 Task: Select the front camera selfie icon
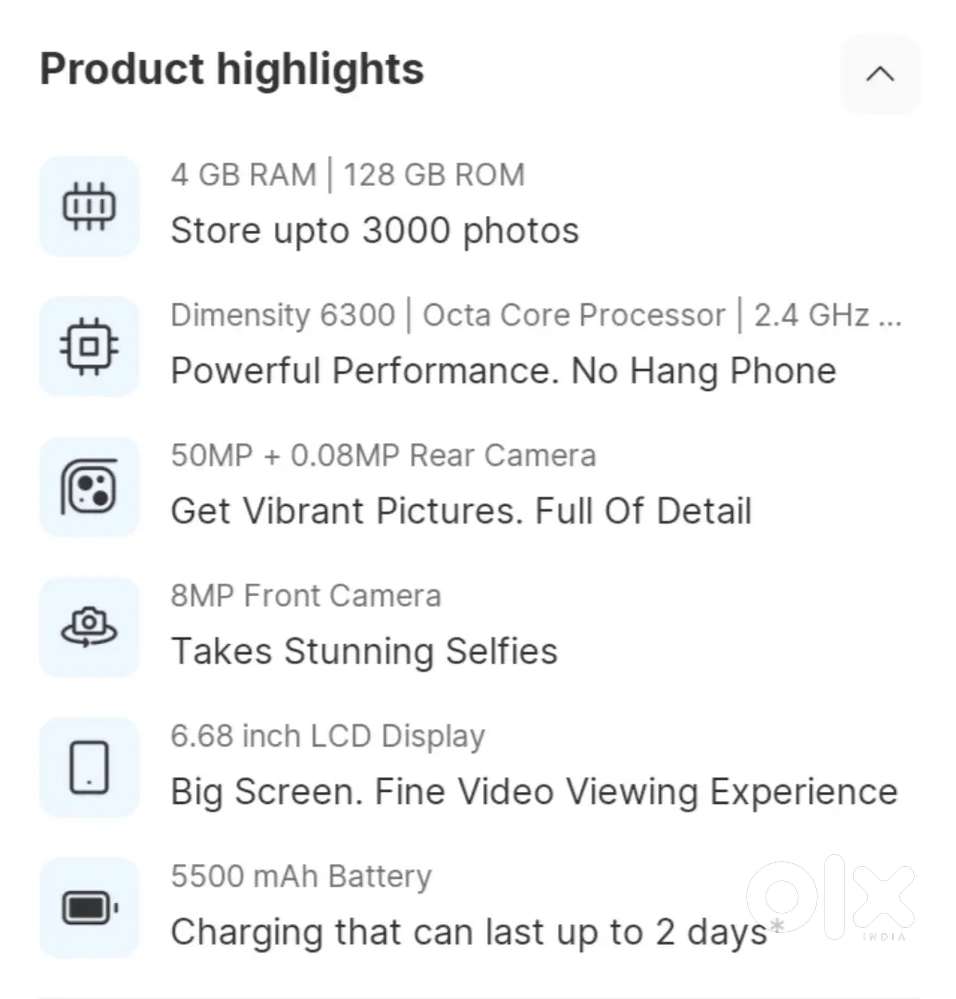[x=89, y=627]
